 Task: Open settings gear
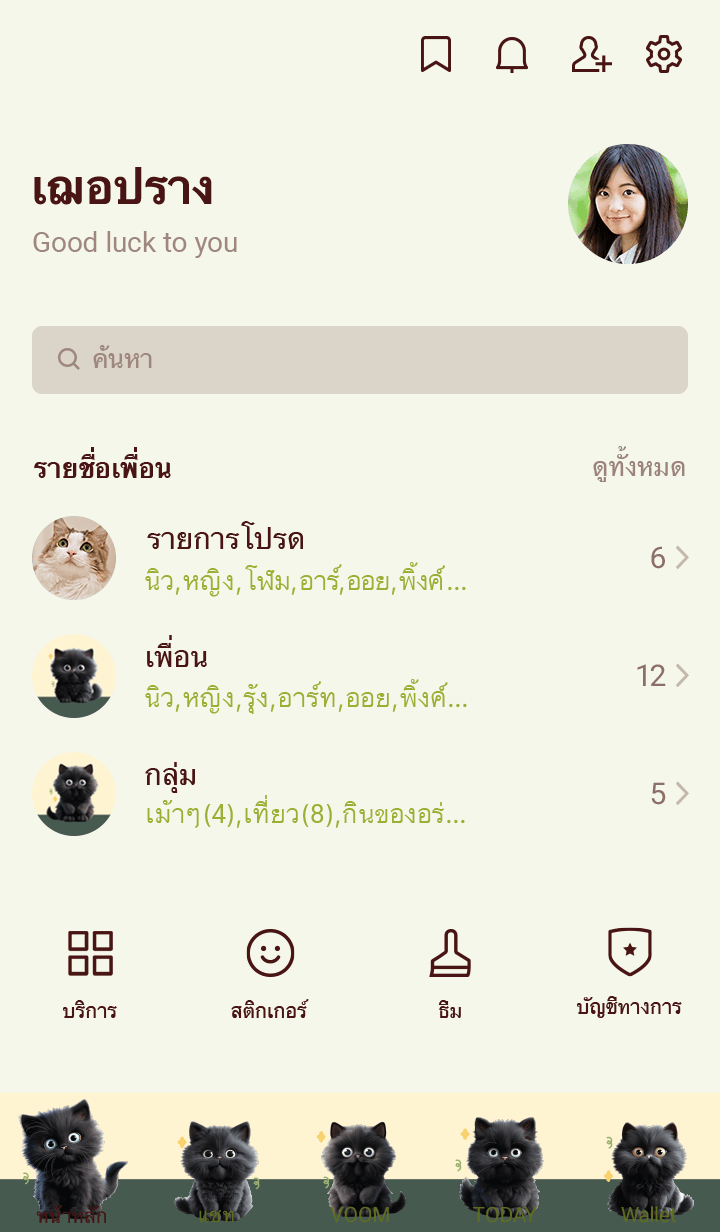[663, 54]
